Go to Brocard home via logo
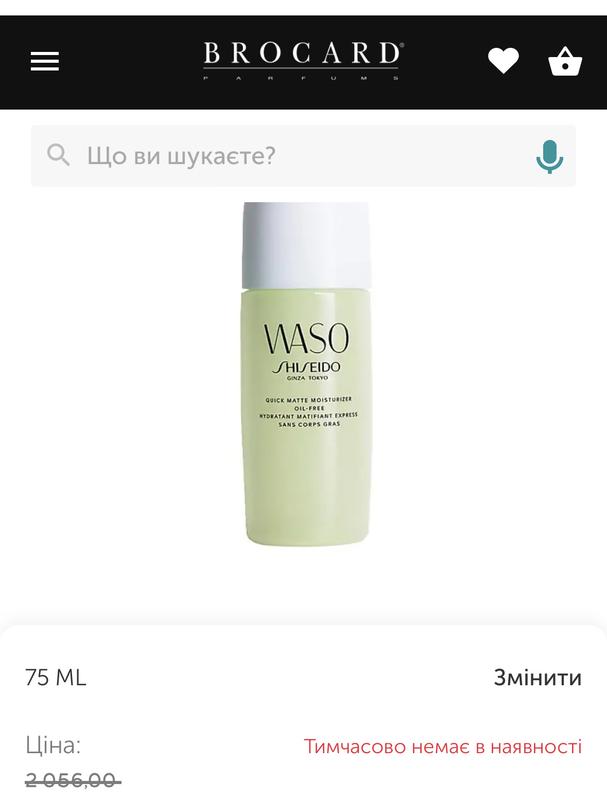This screenshot has width=607, height=800. pyautogui.click(x=303, y=60)
